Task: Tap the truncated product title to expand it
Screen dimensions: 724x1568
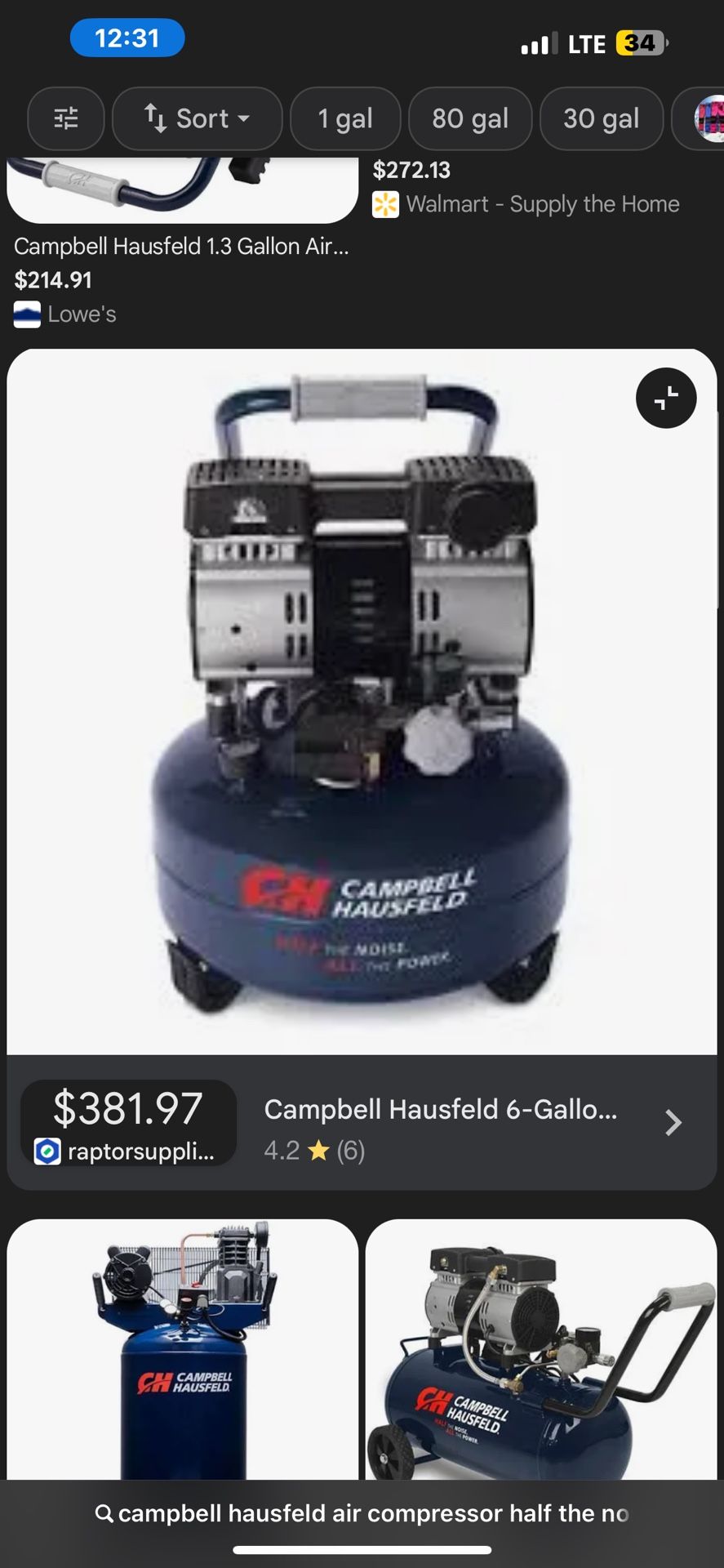Action: click(x=180, y=247)
